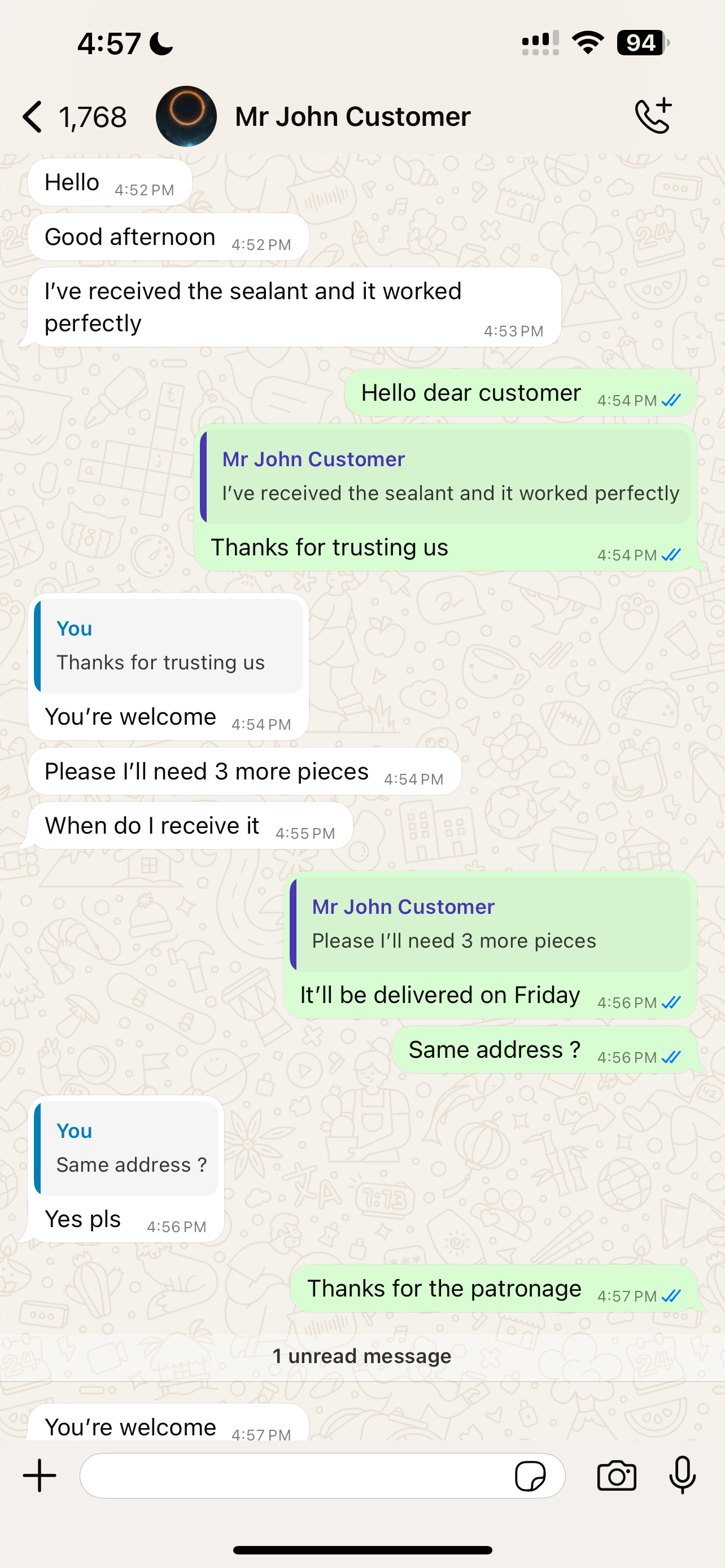
Task: Go back to the chats list
Action: pos(33,116)
